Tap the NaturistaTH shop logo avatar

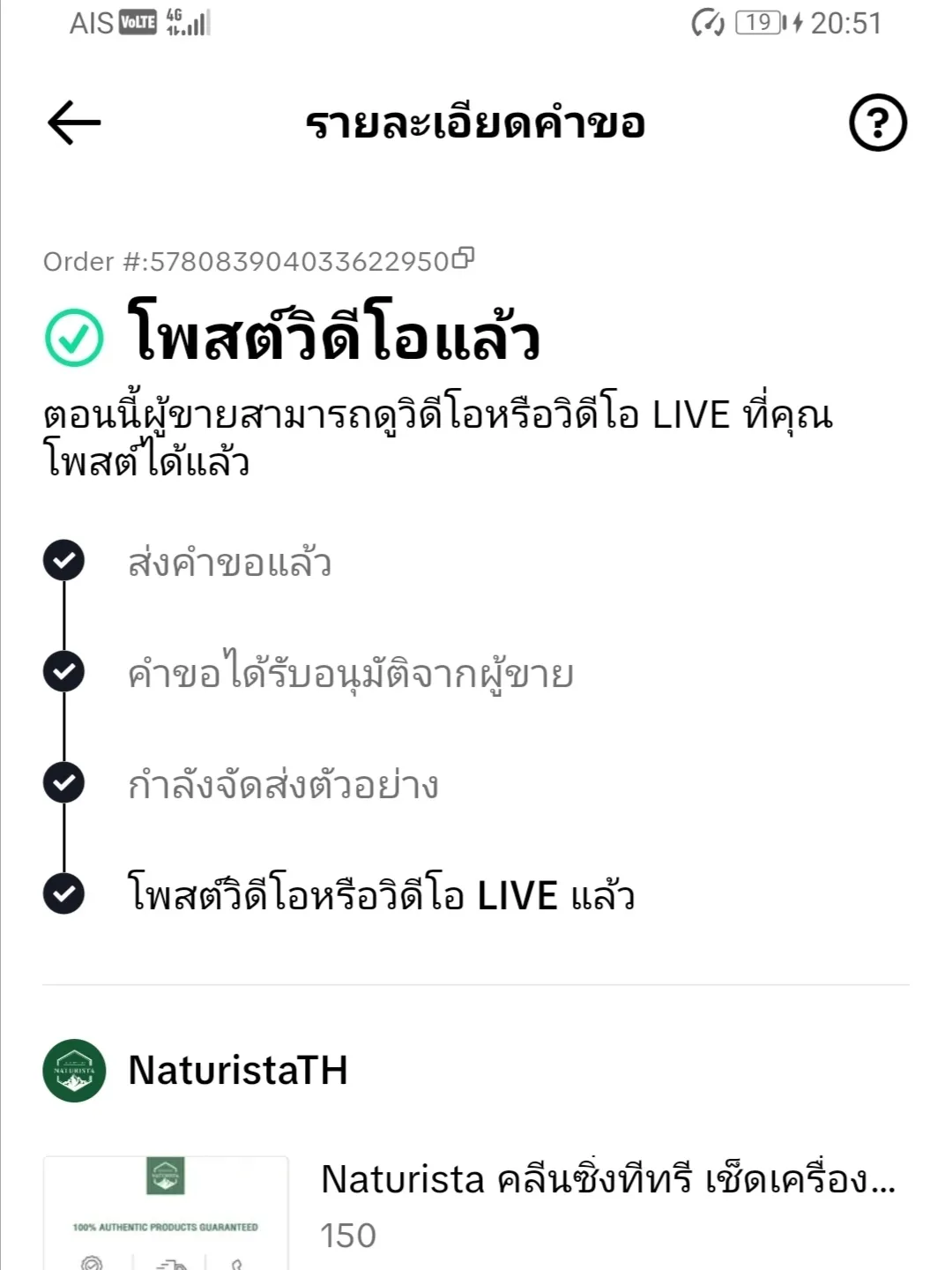[74, 1072]
